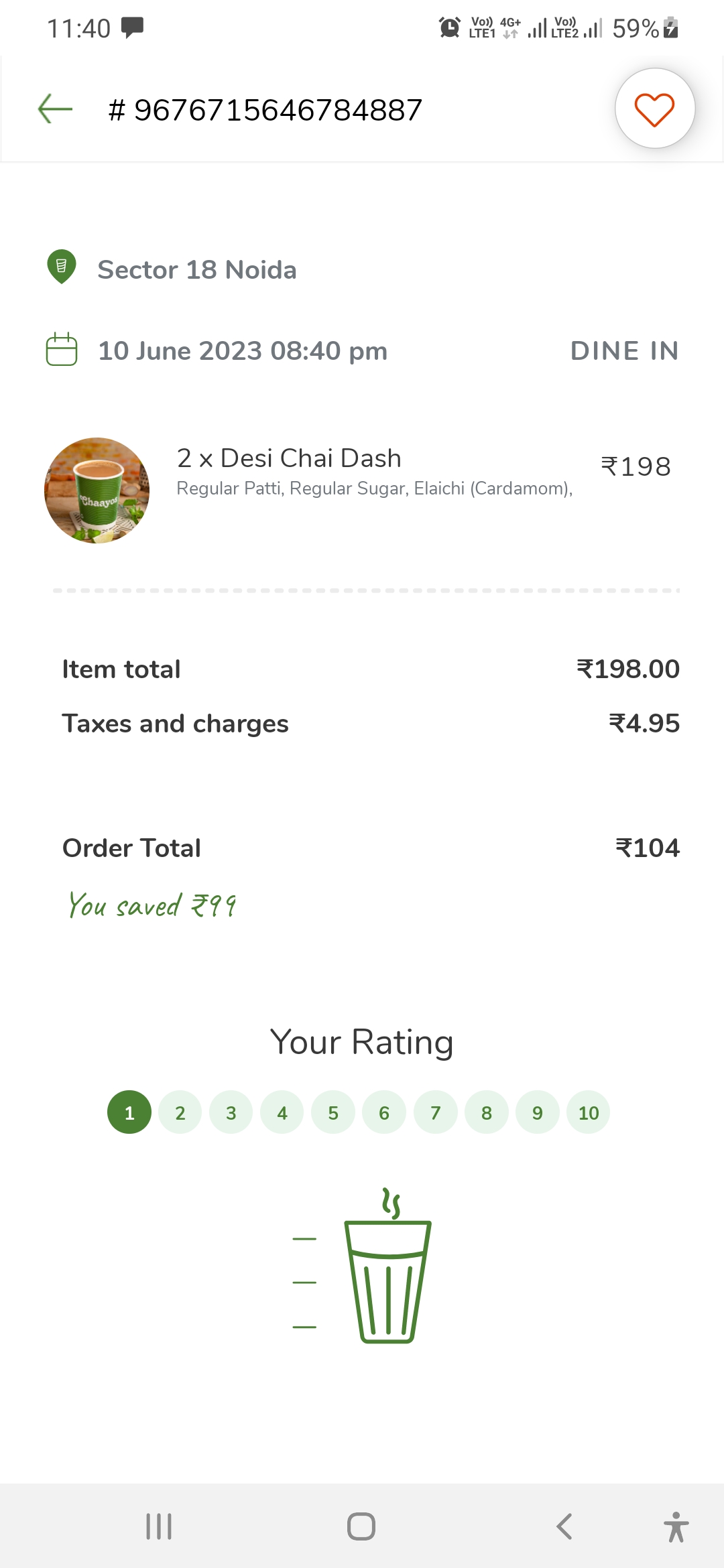Give a rating of 7
The height and width of the screenshot is (1568, 724).
[x=436, y=1112]
